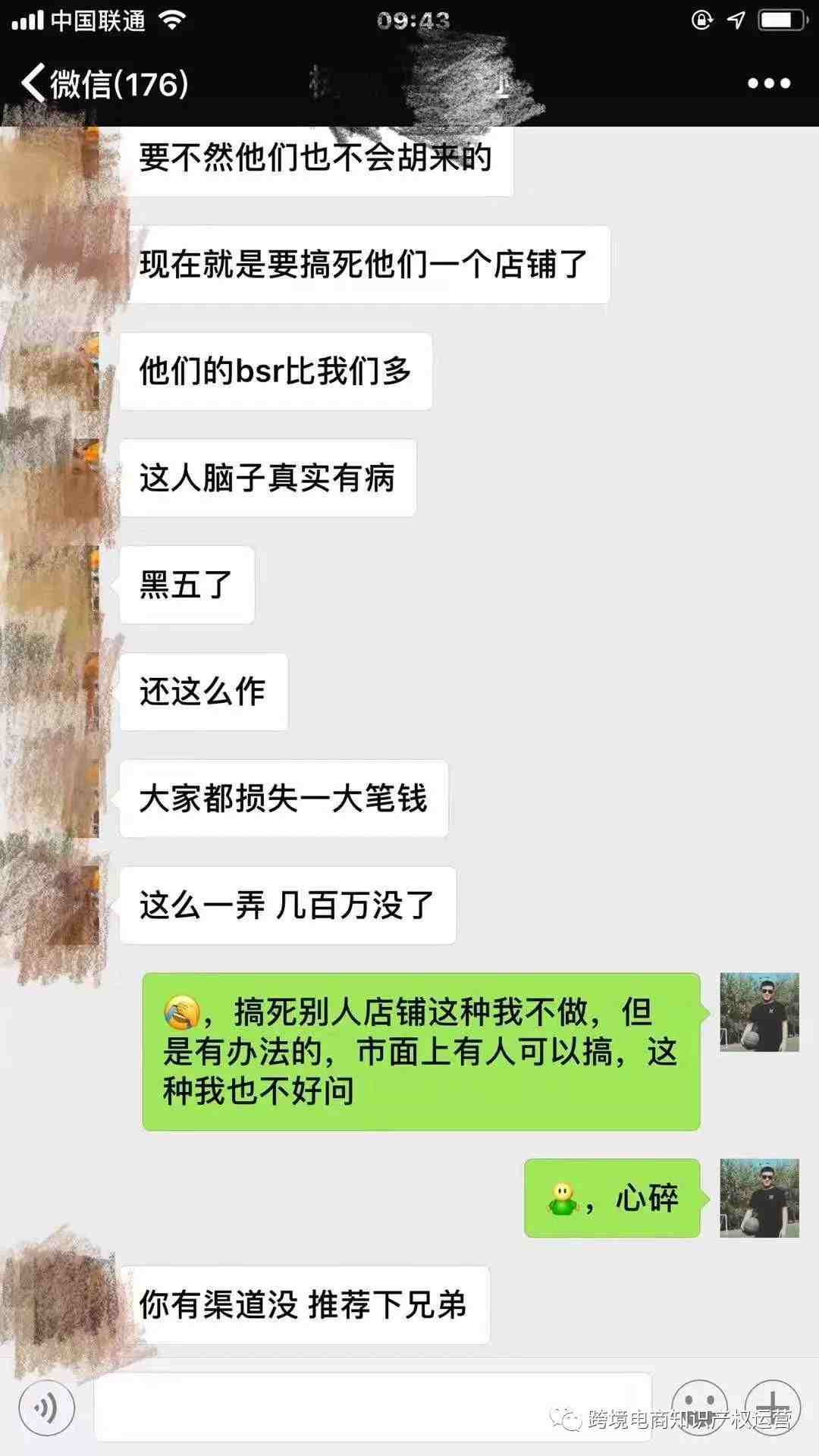Viewport: 819px width, 1456px height.
Task: Switch to the voice message input
Action: pos(46,1408)
